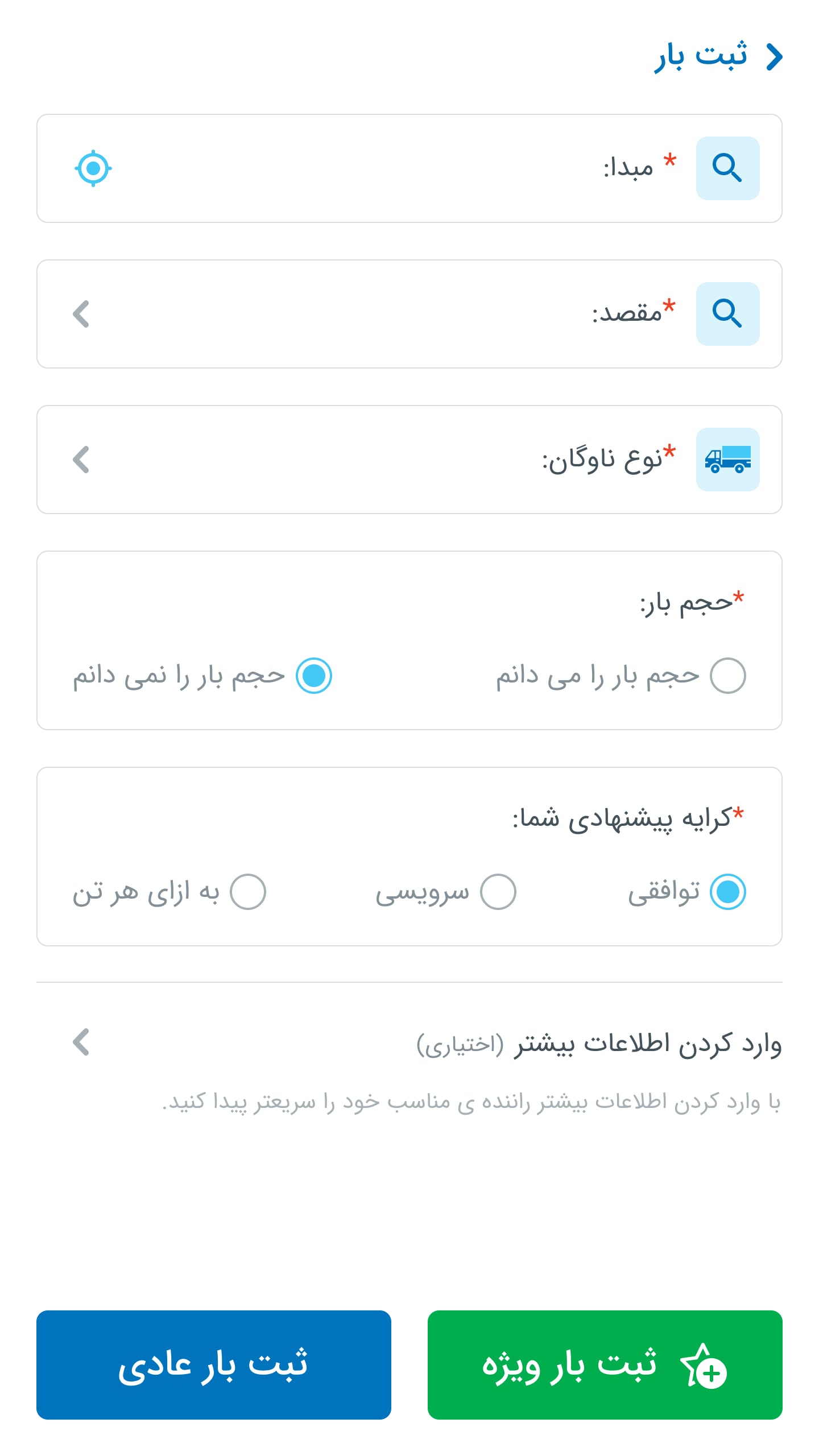Use current location target icon for origin
This screenshot has width=819, height=1456.
tap(93, 168)
